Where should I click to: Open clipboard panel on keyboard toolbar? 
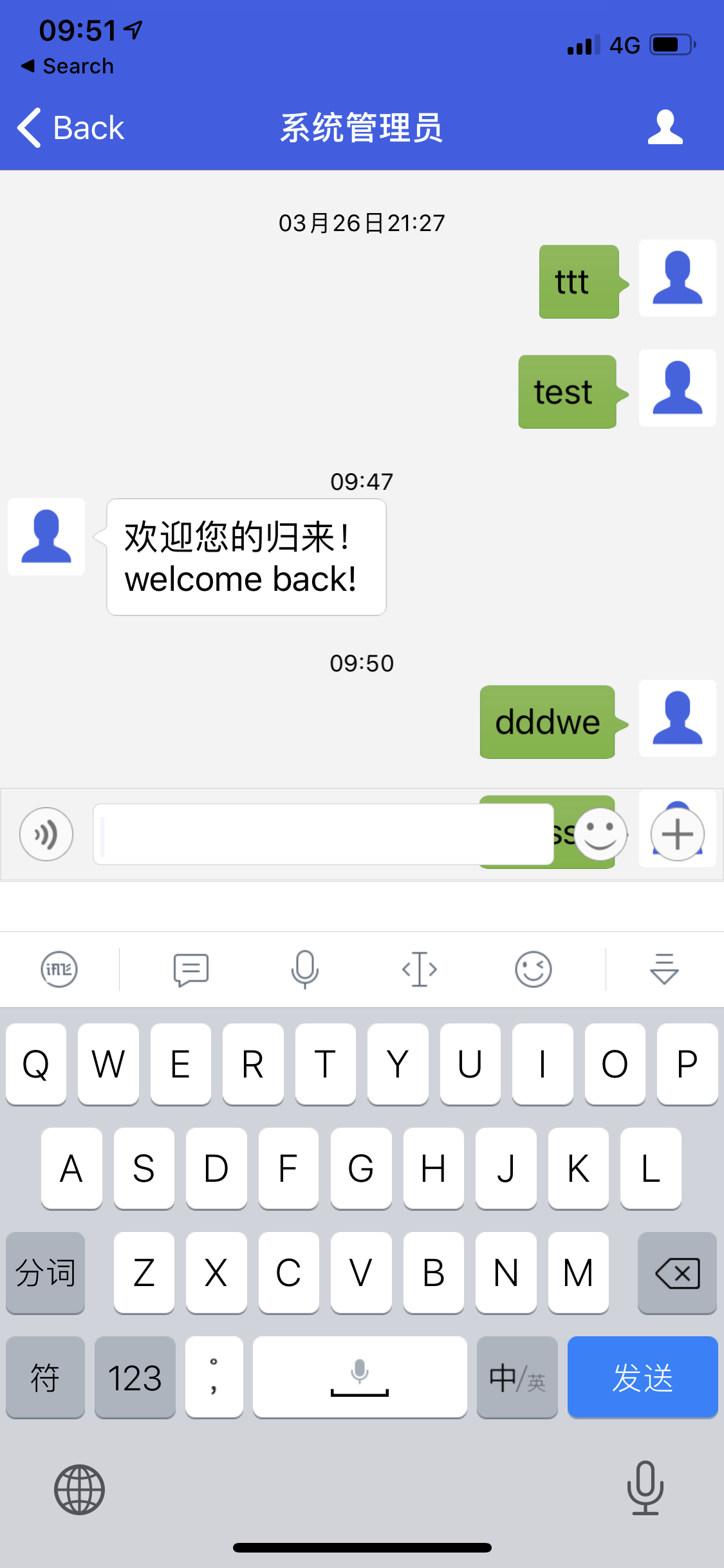point(191,969)
